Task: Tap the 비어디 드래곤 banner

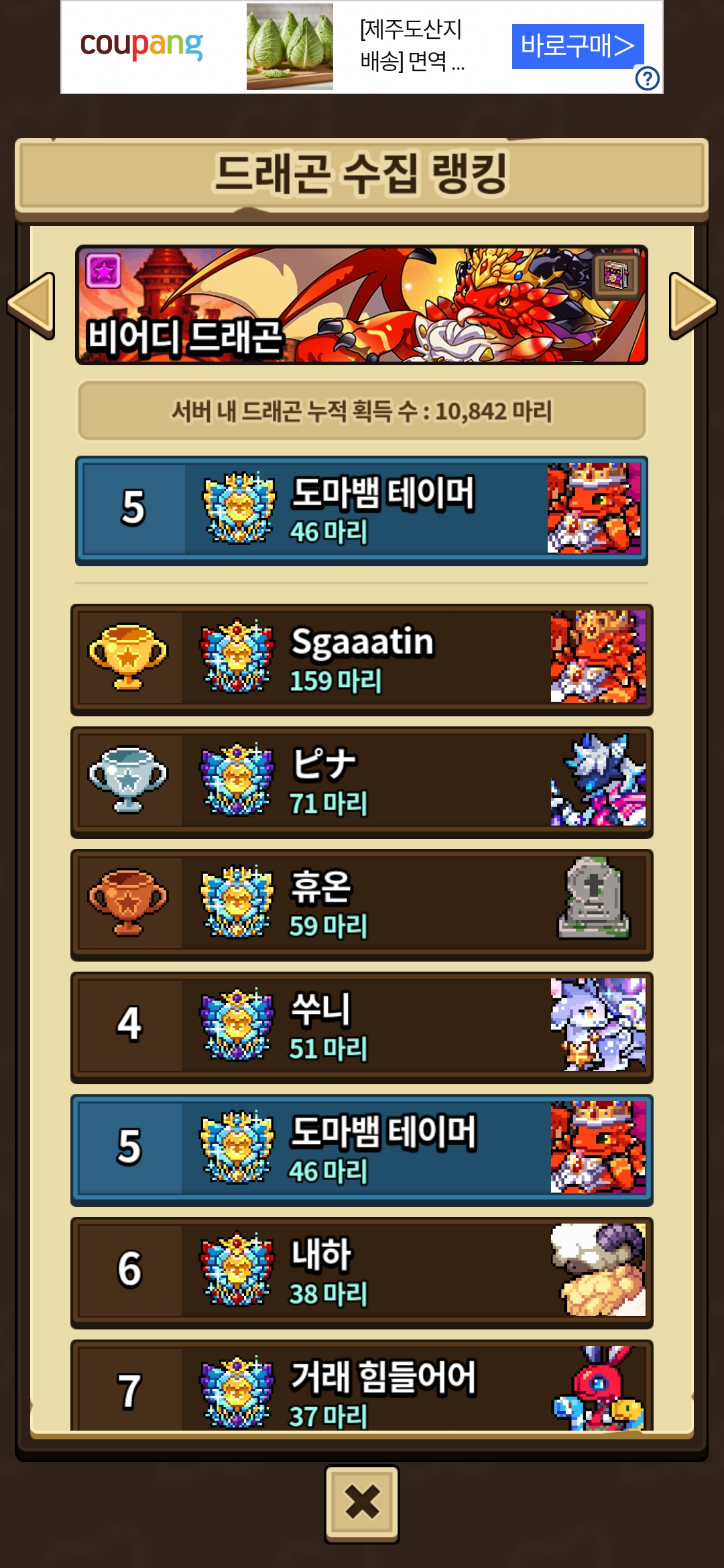Action: (362, 305)
